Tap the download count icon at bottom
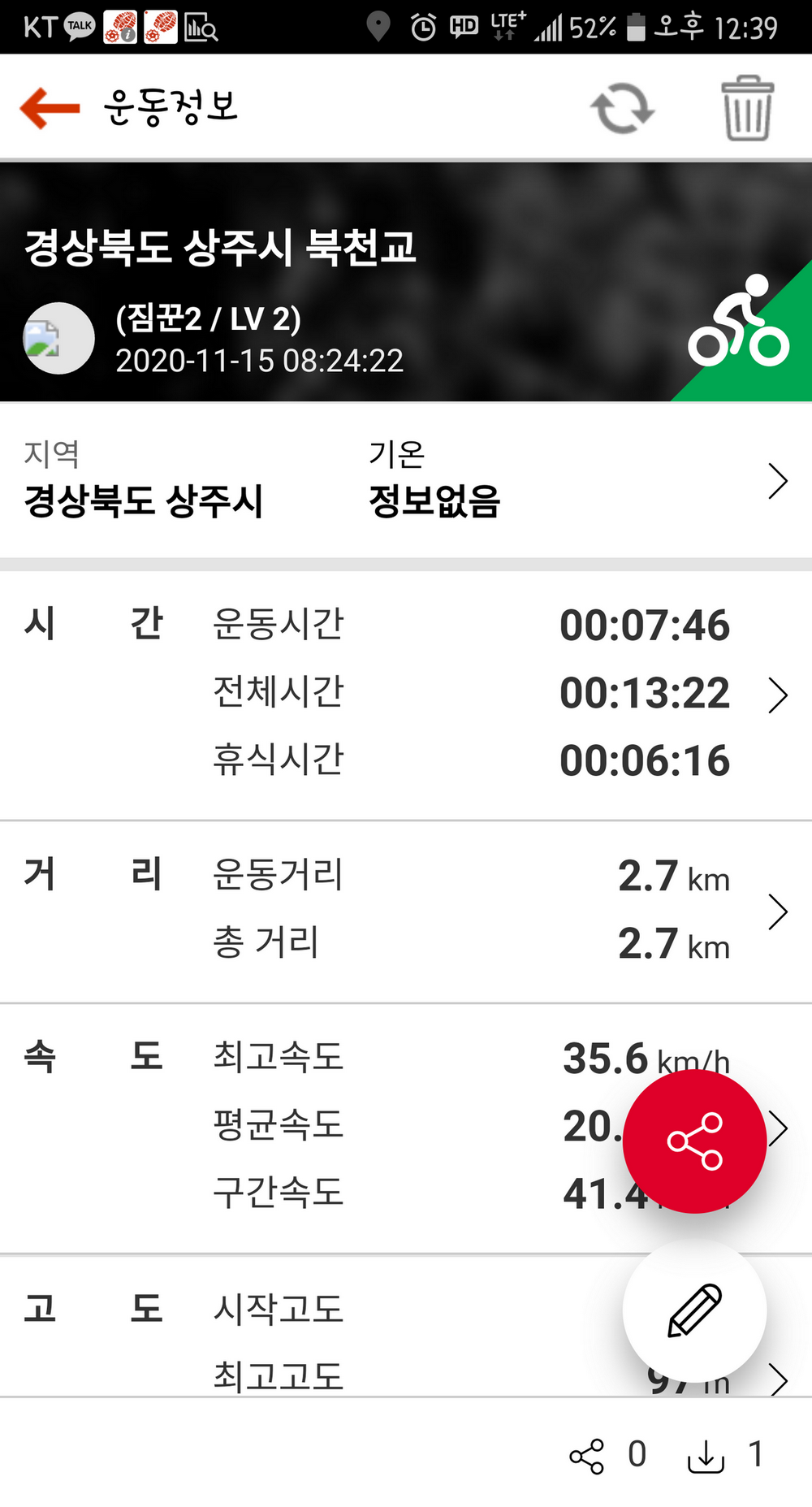This screenshot has width=812, height=1507. tap(706, 1456)
